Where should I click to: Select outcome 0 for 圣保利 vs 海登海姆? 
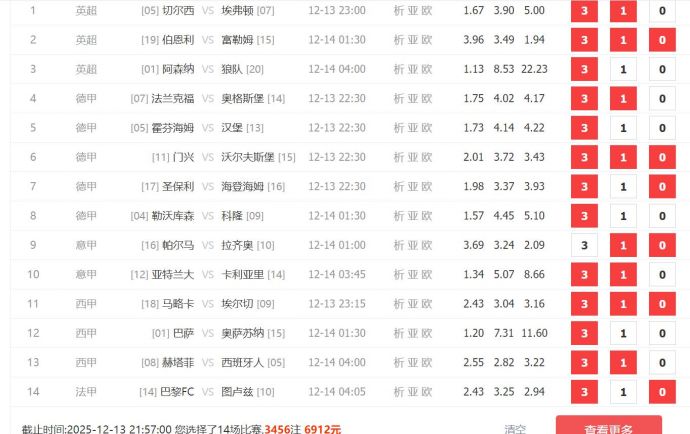[x=662, y=187]
